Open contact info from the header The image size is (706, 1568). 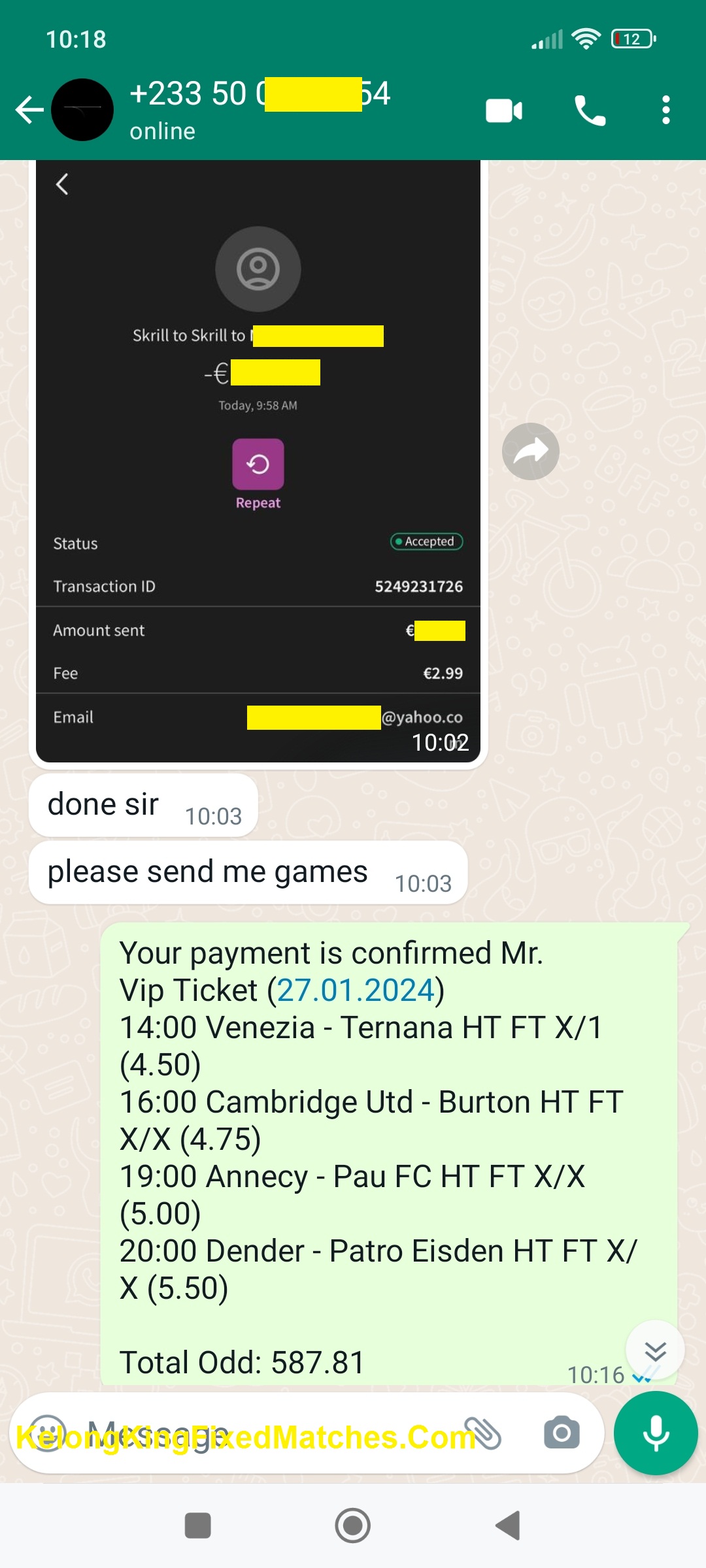(261, 108)
